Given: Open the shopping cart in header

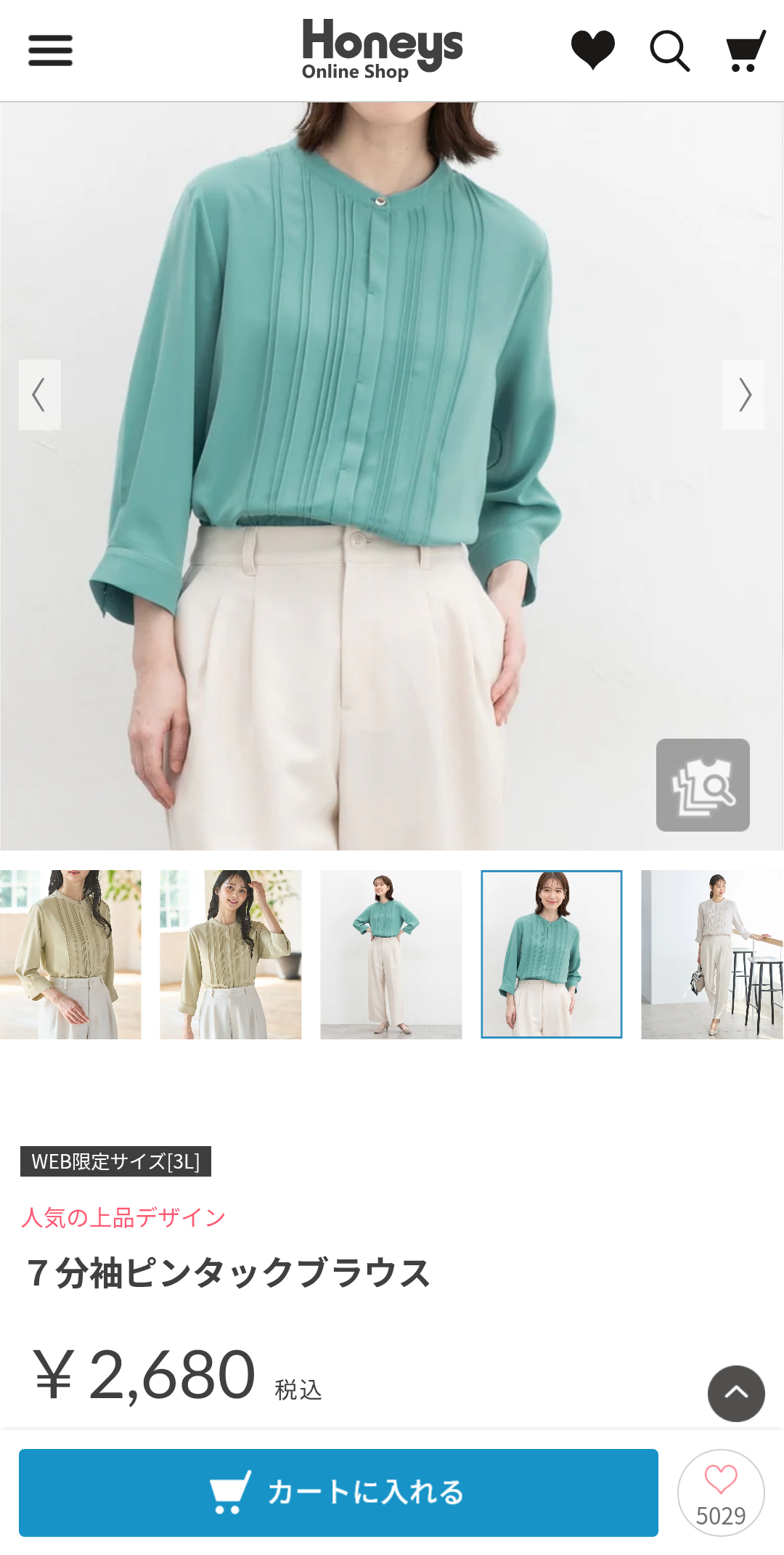Looking at the screenshot, I should [x=746, y=51].
